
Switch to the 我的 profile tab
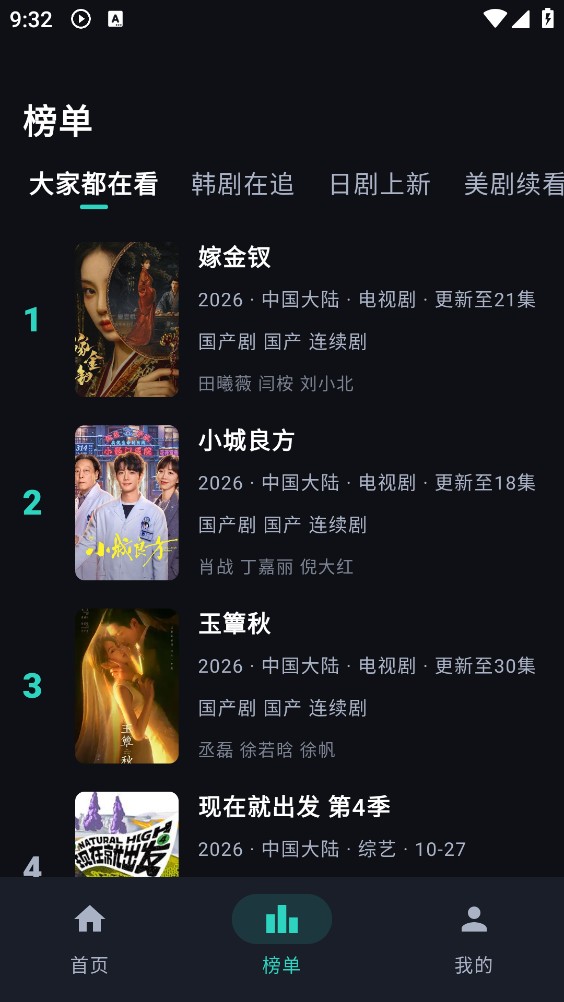point(473,939)
